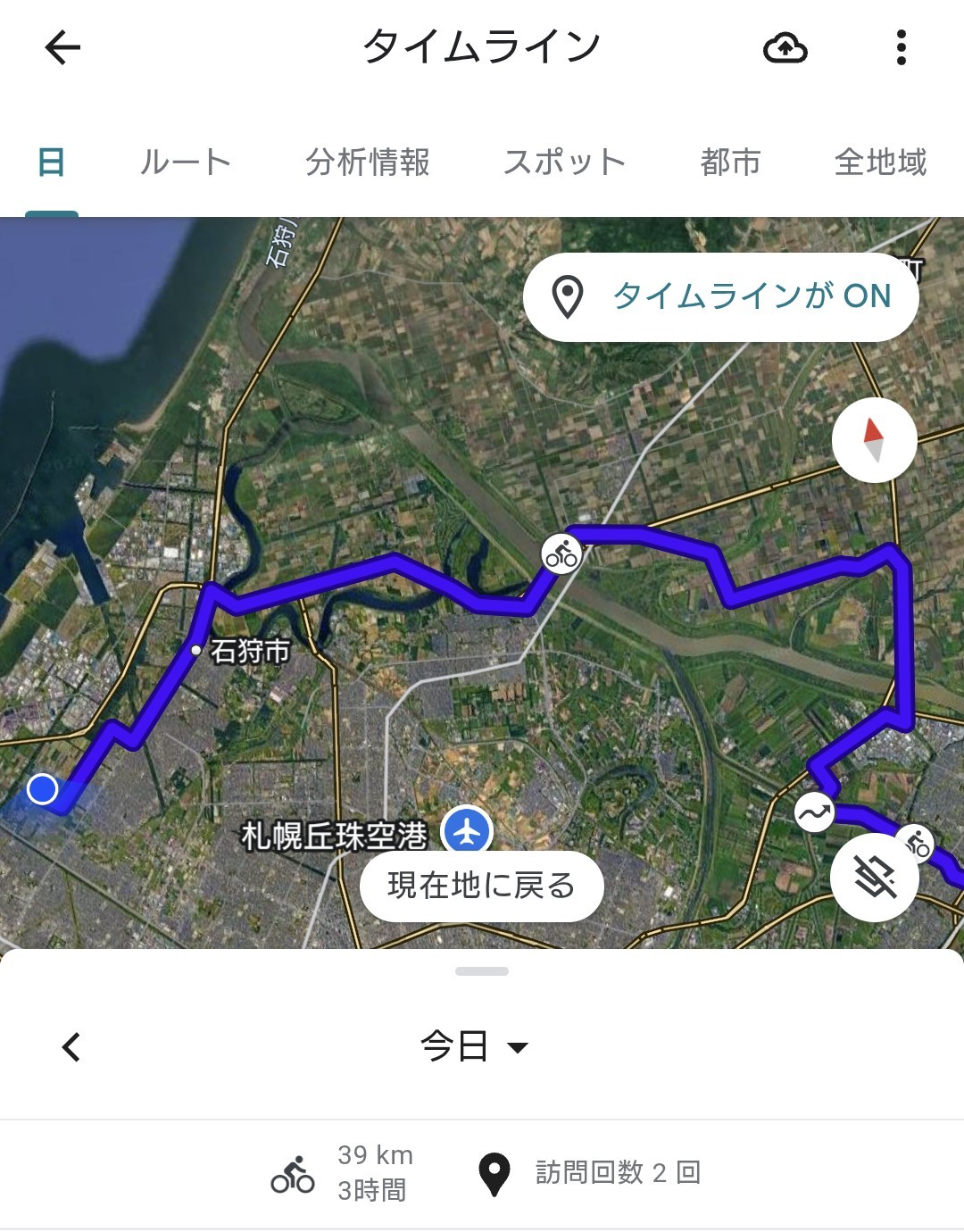Tap the moving-segment marker on the route

click(813, 812)
